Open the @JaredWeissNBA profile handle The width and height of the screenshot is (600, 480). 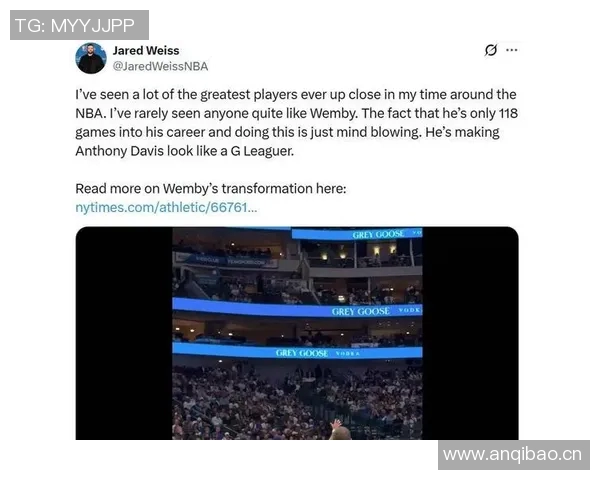click(x=160, y=66)
